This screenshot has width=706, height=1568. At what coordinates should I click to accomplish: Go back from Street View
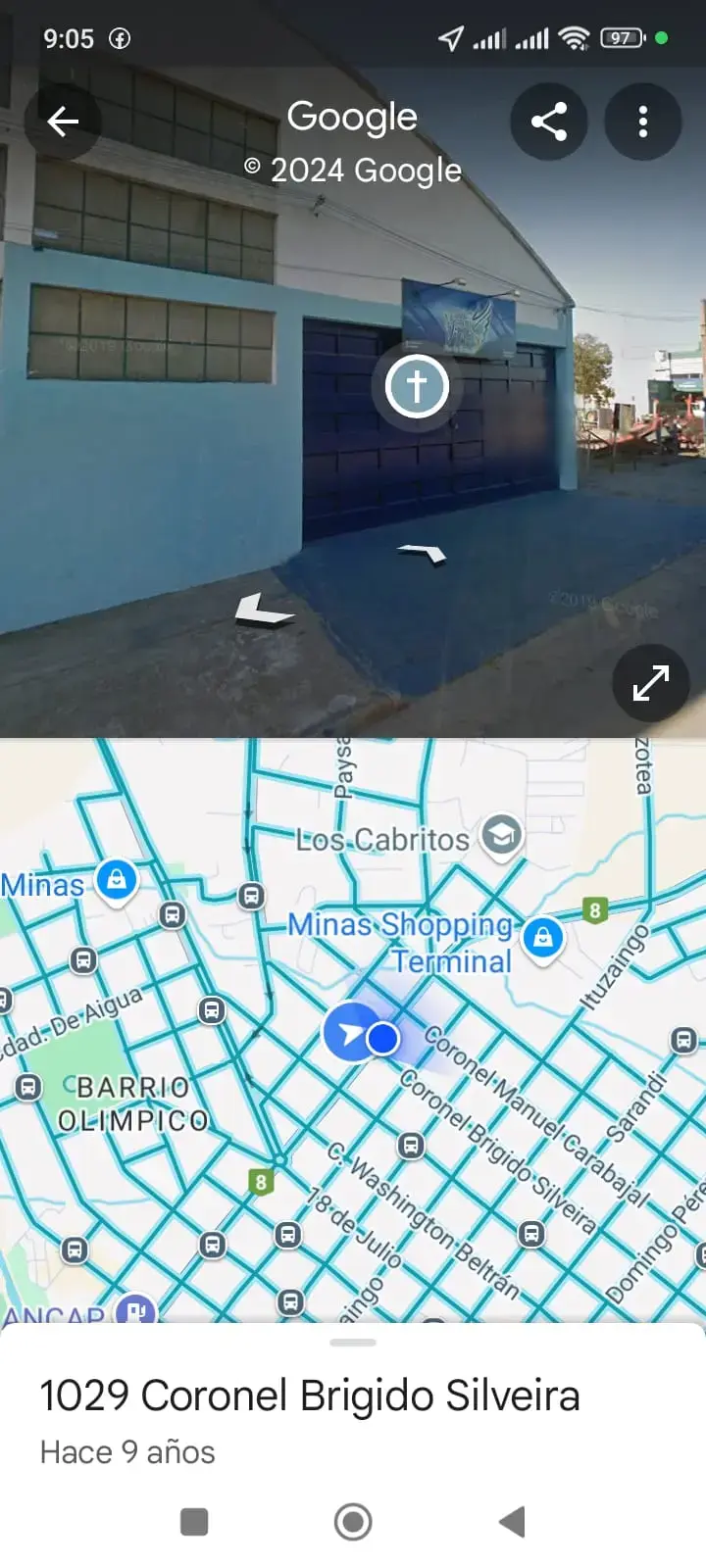[x=63, y=122]
